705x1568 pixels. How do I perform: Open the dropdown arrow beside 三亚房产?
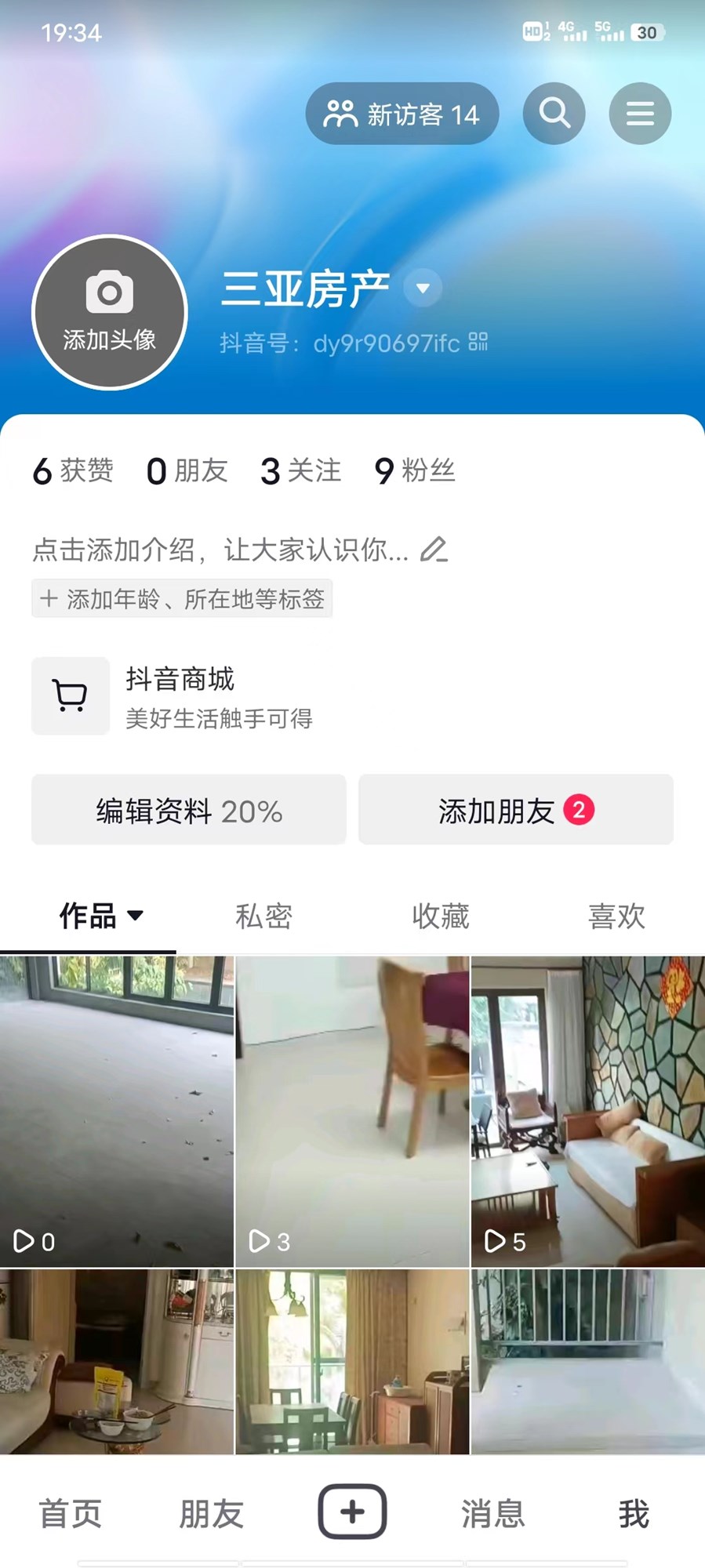pos(423,289)
